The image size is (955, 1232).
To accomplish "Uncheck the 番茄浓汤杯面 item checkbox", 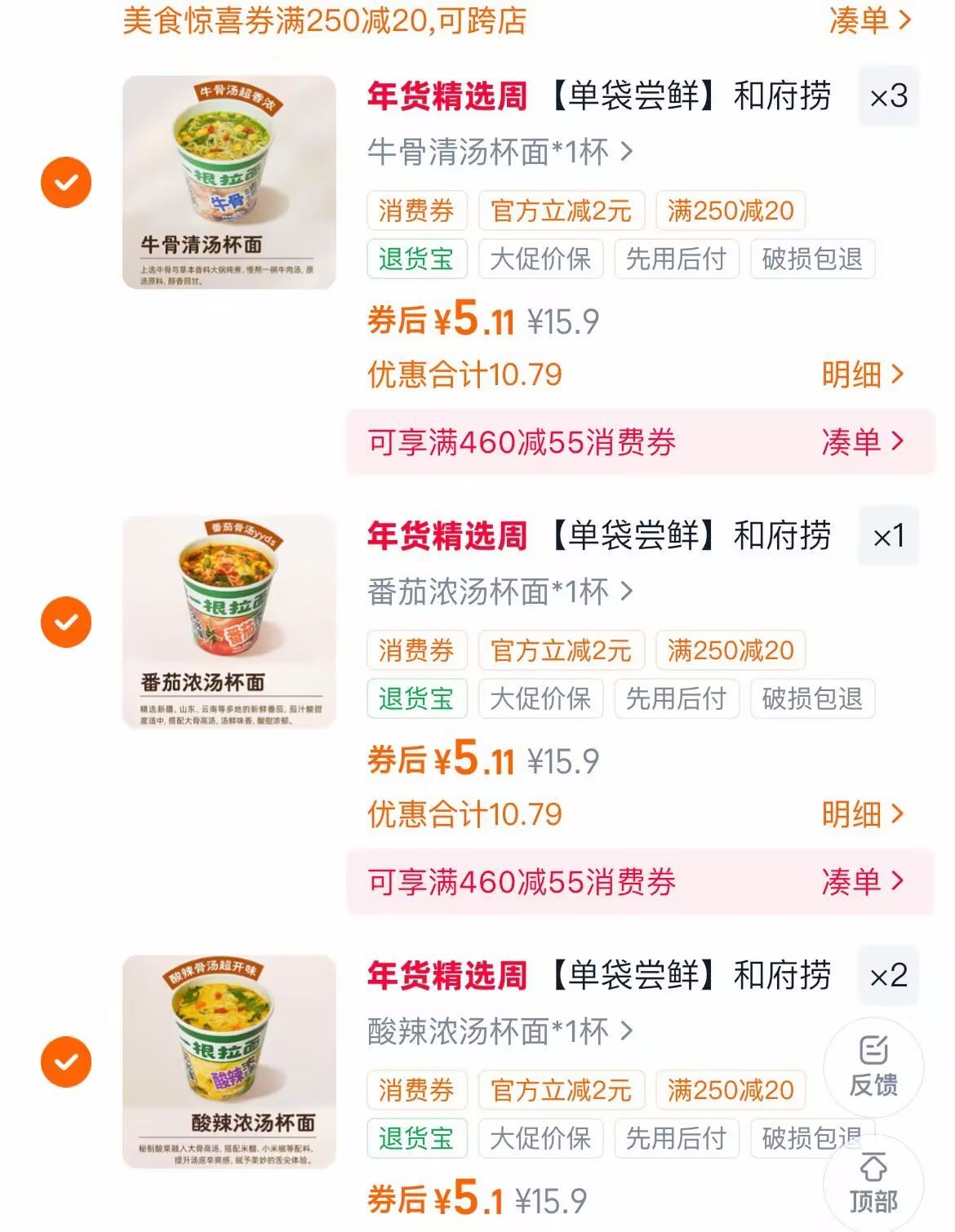I will (x=66, y=622).
